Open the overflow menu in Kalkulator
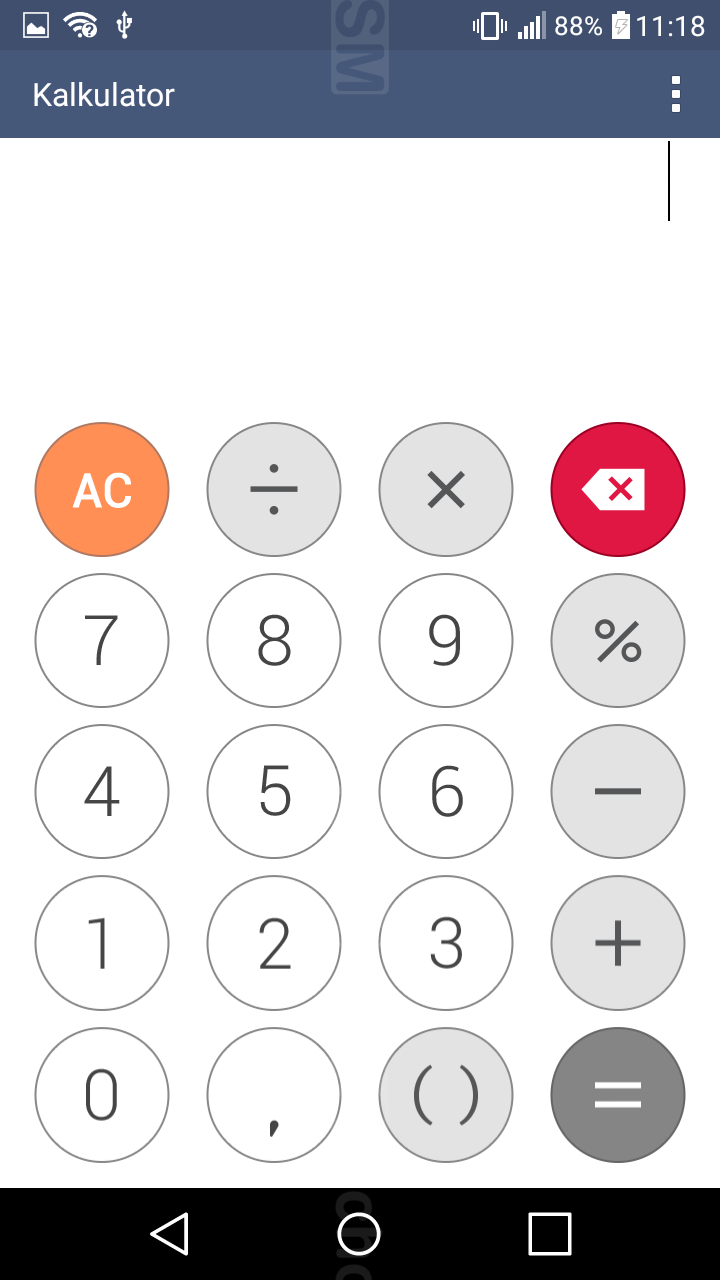This screenshot has height=1280, width=720. [676, 94]
